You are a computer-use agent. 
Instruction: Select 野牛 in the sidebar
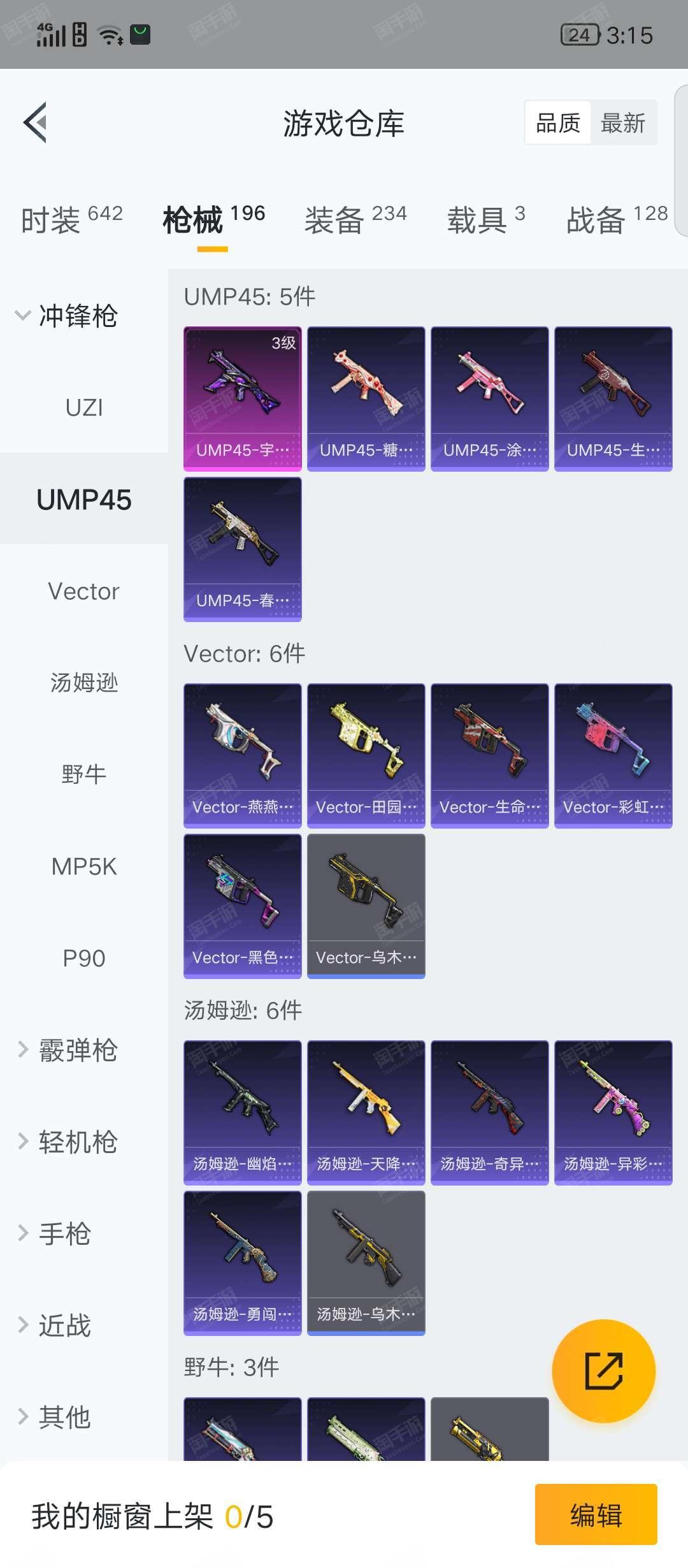coord(84,774)
